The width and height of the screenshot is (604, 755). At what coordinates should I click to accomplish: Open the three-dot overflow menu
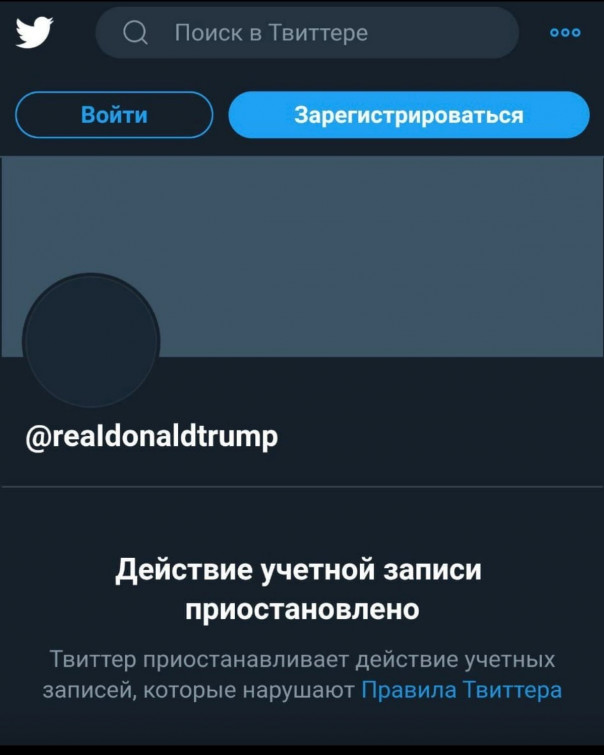[565, 33]
